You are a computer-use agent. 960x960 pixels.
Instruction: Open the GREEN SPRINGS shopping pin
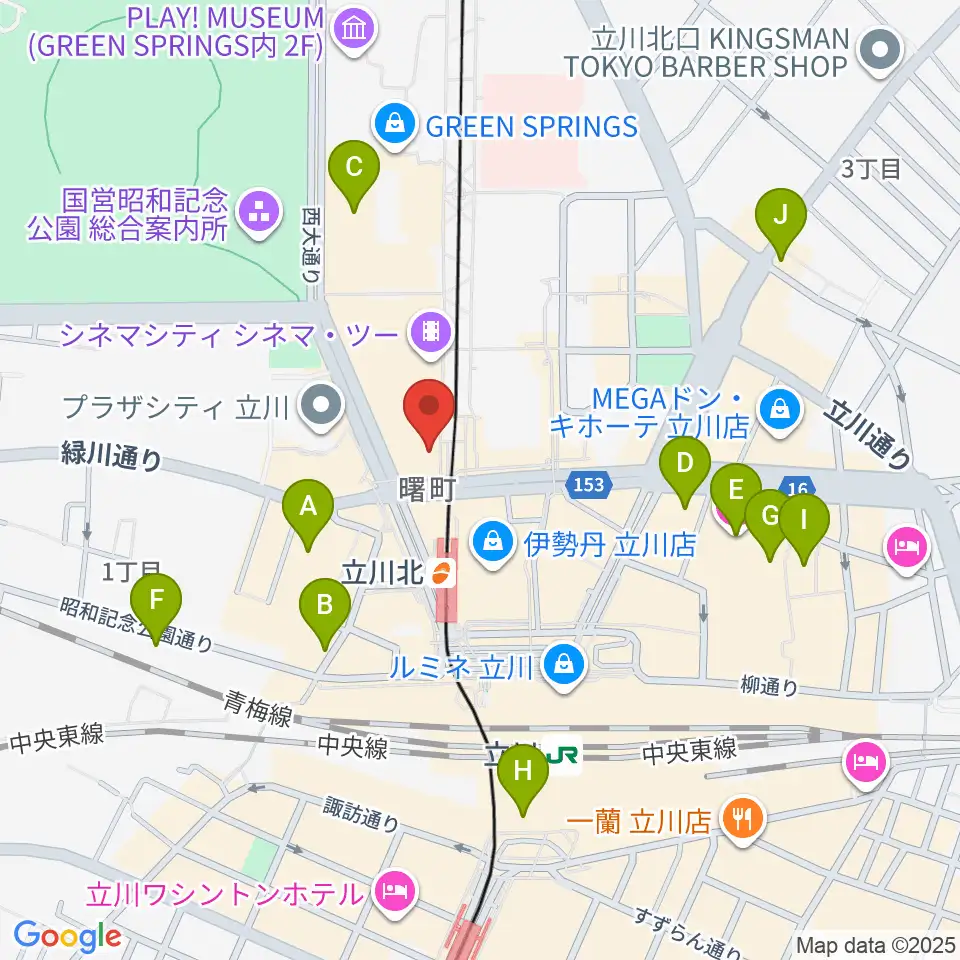click(x=395, y=125)
